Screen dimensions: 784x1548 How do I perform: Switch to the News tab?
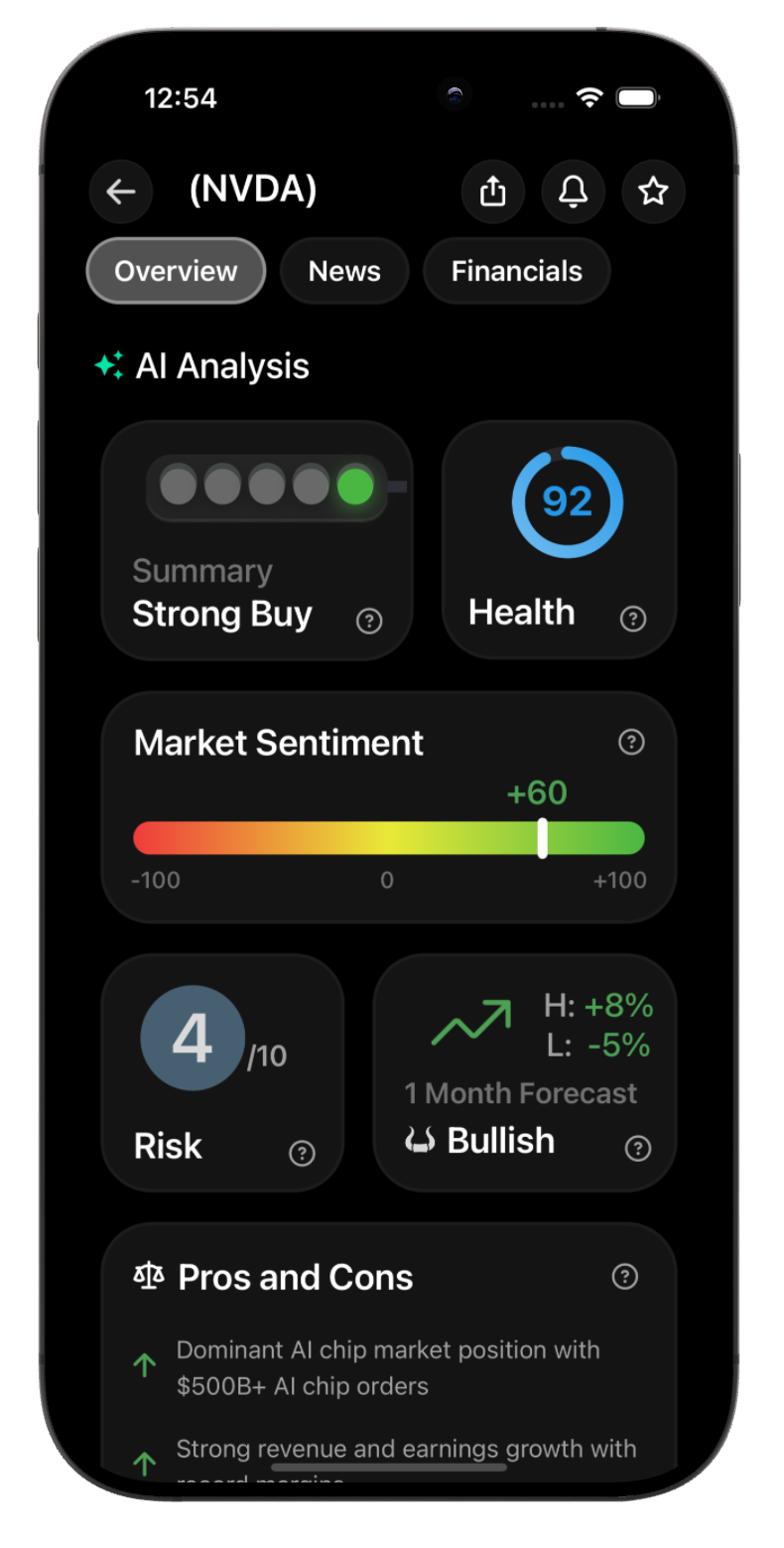pyautogui.click(x=344, y=270)
